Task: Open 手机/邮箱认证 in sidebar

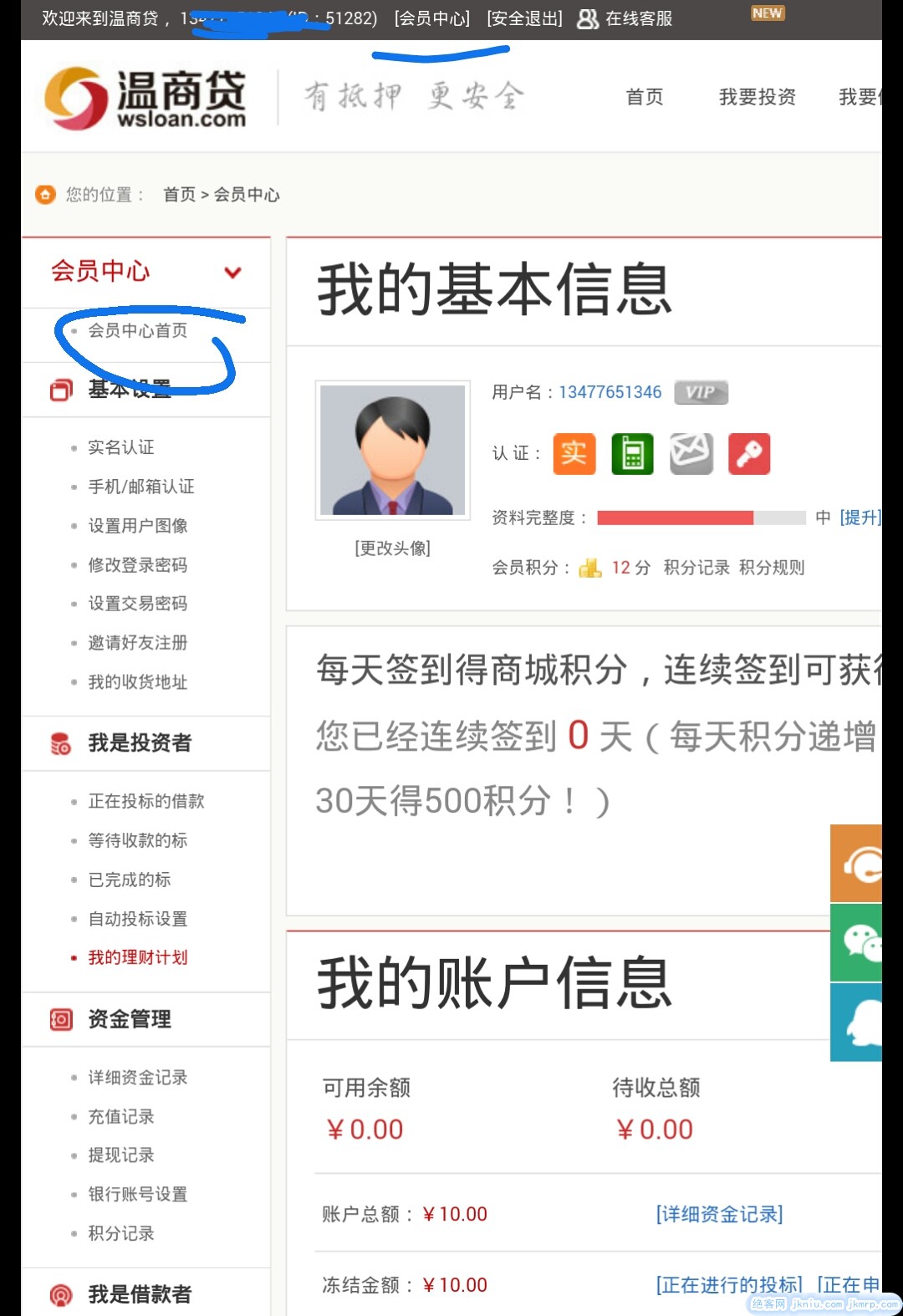Action: 140,487
